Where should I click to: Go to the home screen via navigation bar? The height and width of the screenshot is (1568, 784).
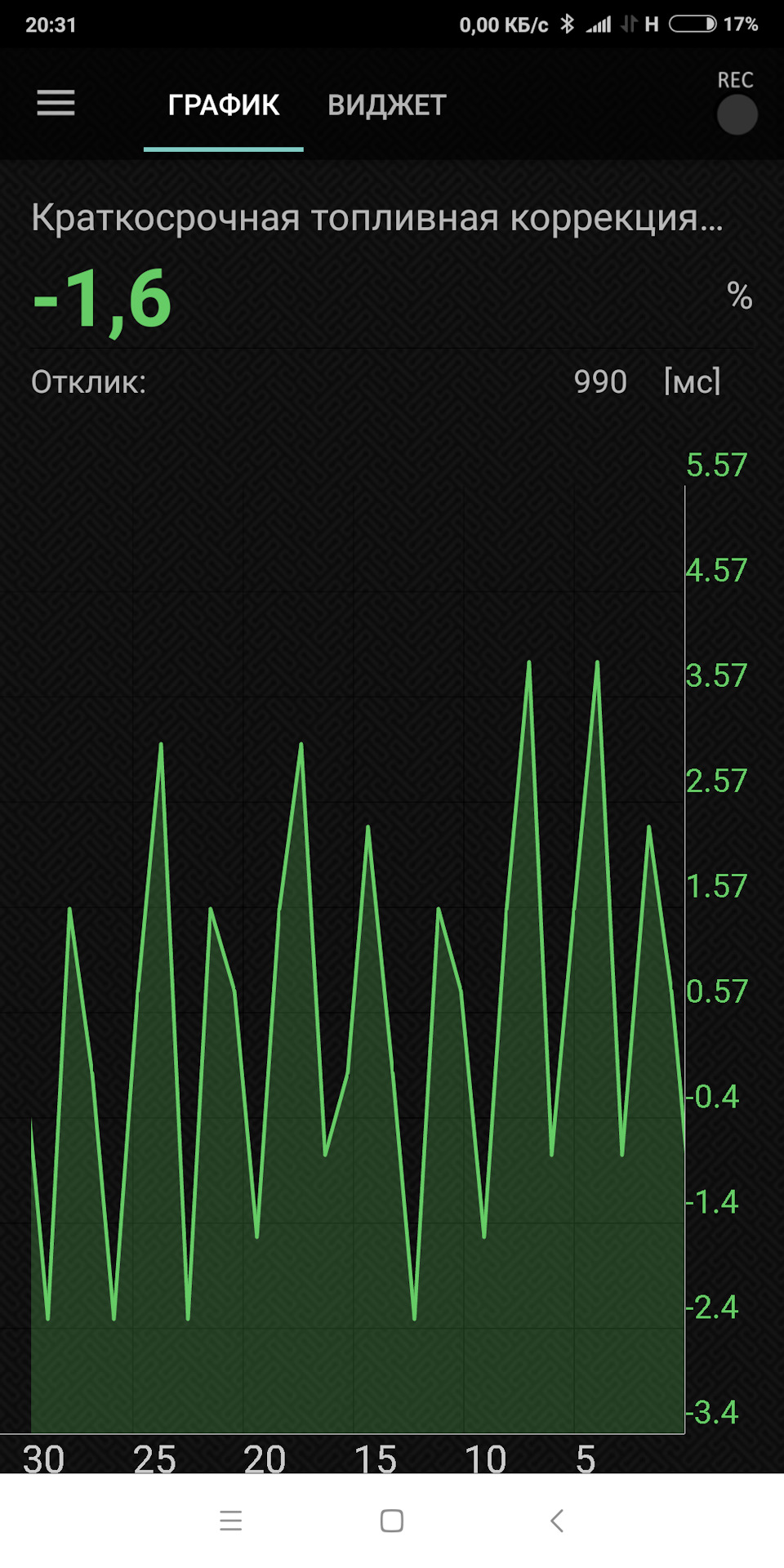click(392, 1521)
